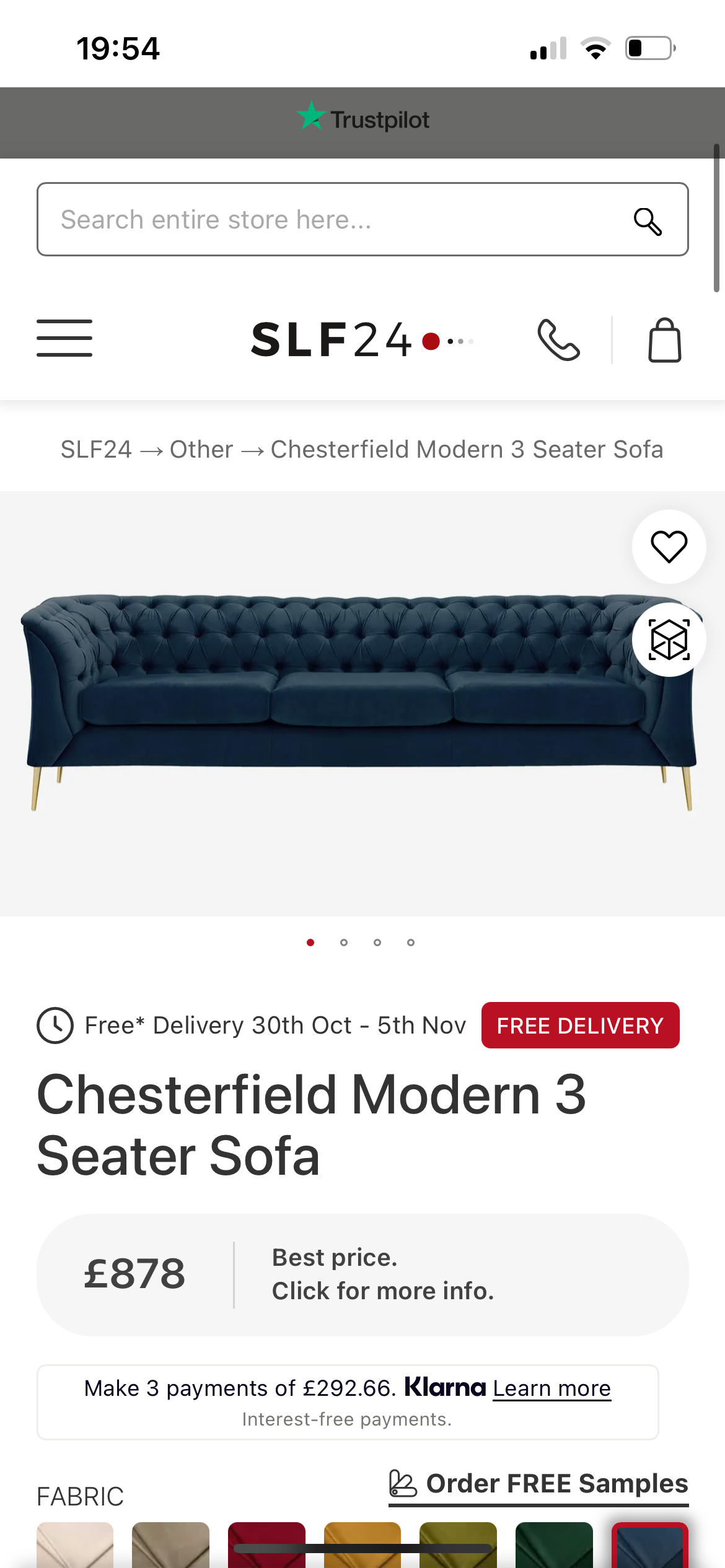Go to Other category in breadcrumb

201,450
